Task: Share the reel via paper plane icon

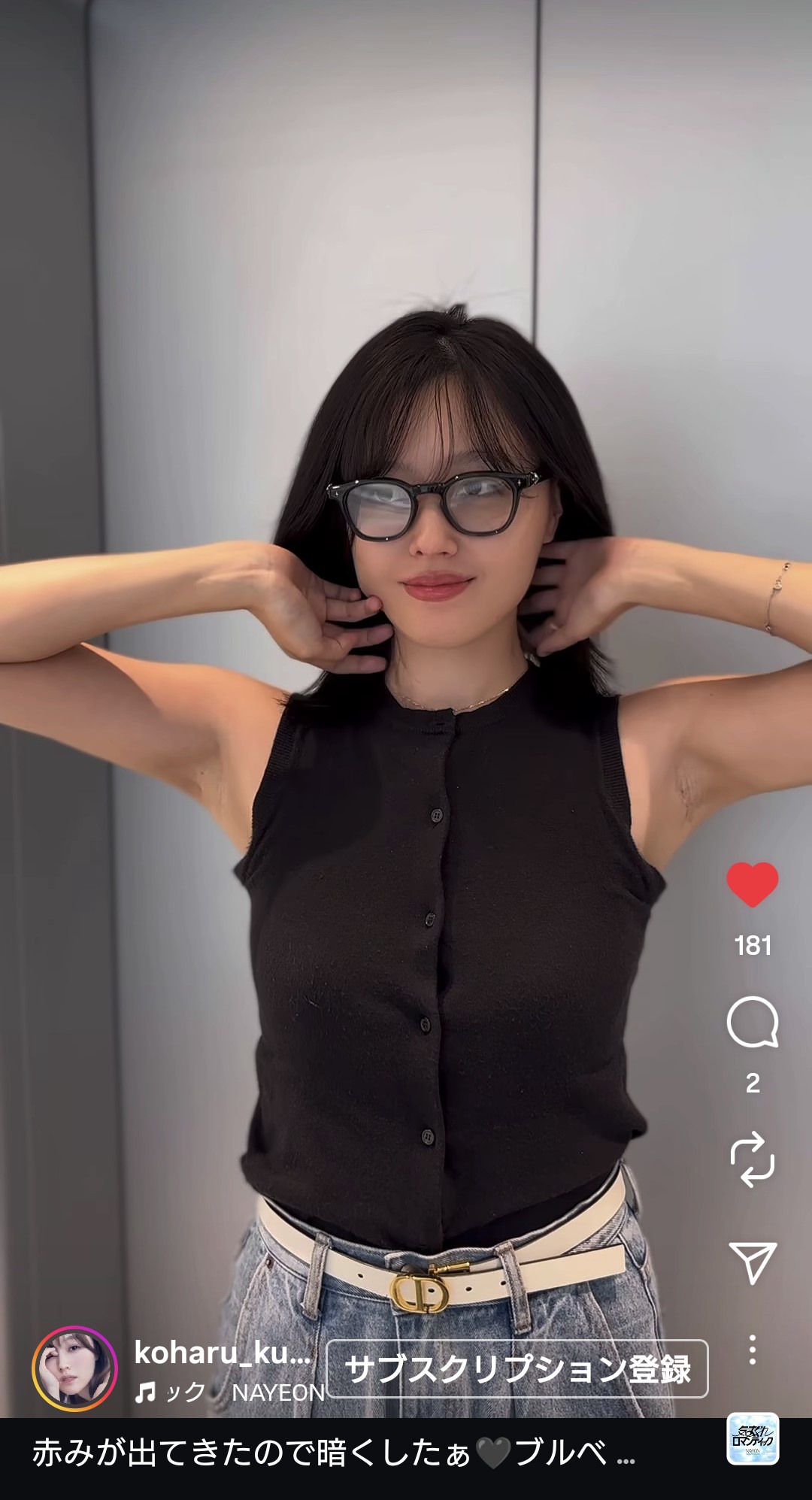Action: [x=752, y=1262]
